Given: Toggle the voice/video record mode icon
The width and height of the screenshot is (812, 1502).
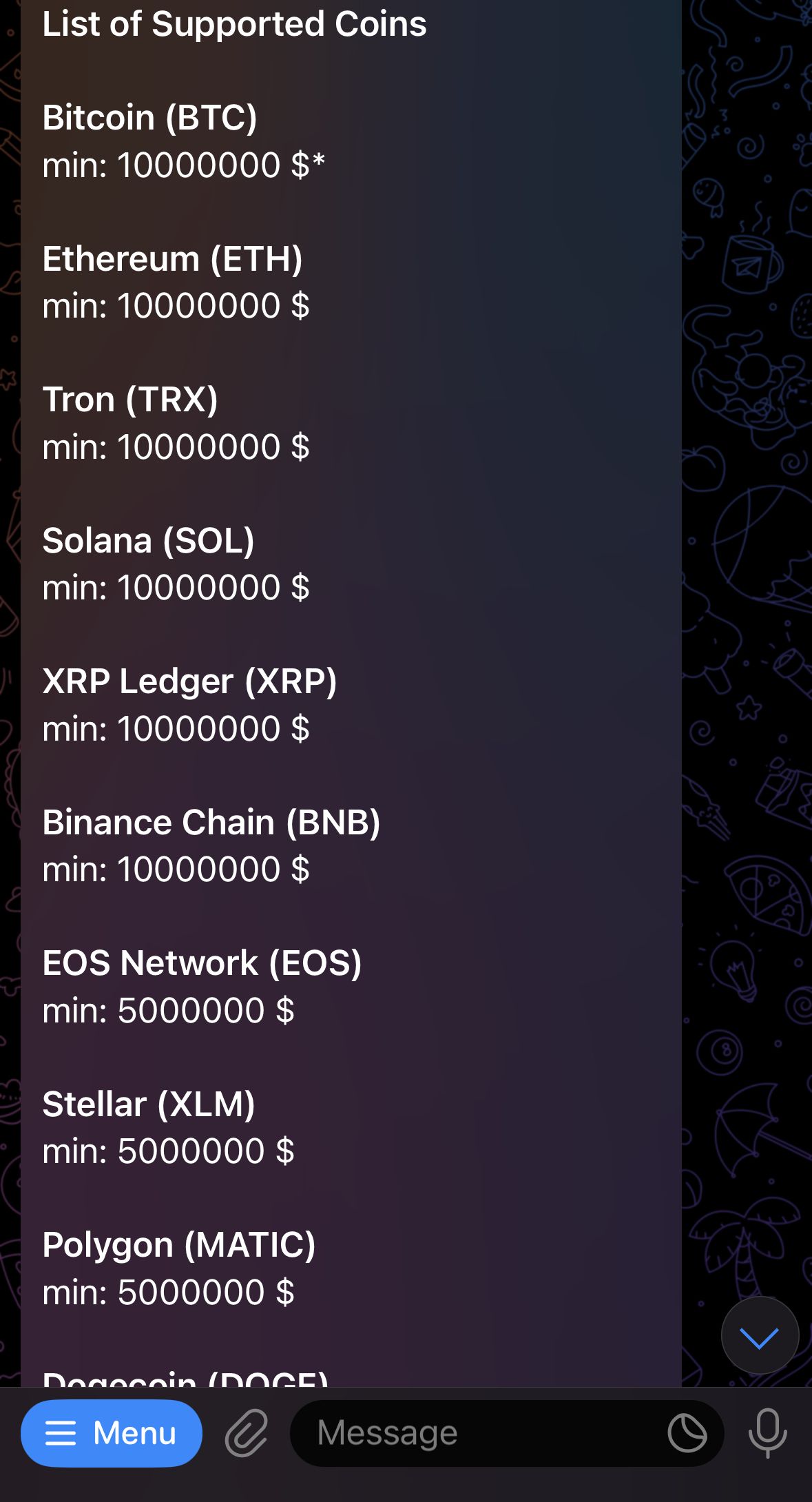Looking at the screenshot, I should (x=767, y=1432).
